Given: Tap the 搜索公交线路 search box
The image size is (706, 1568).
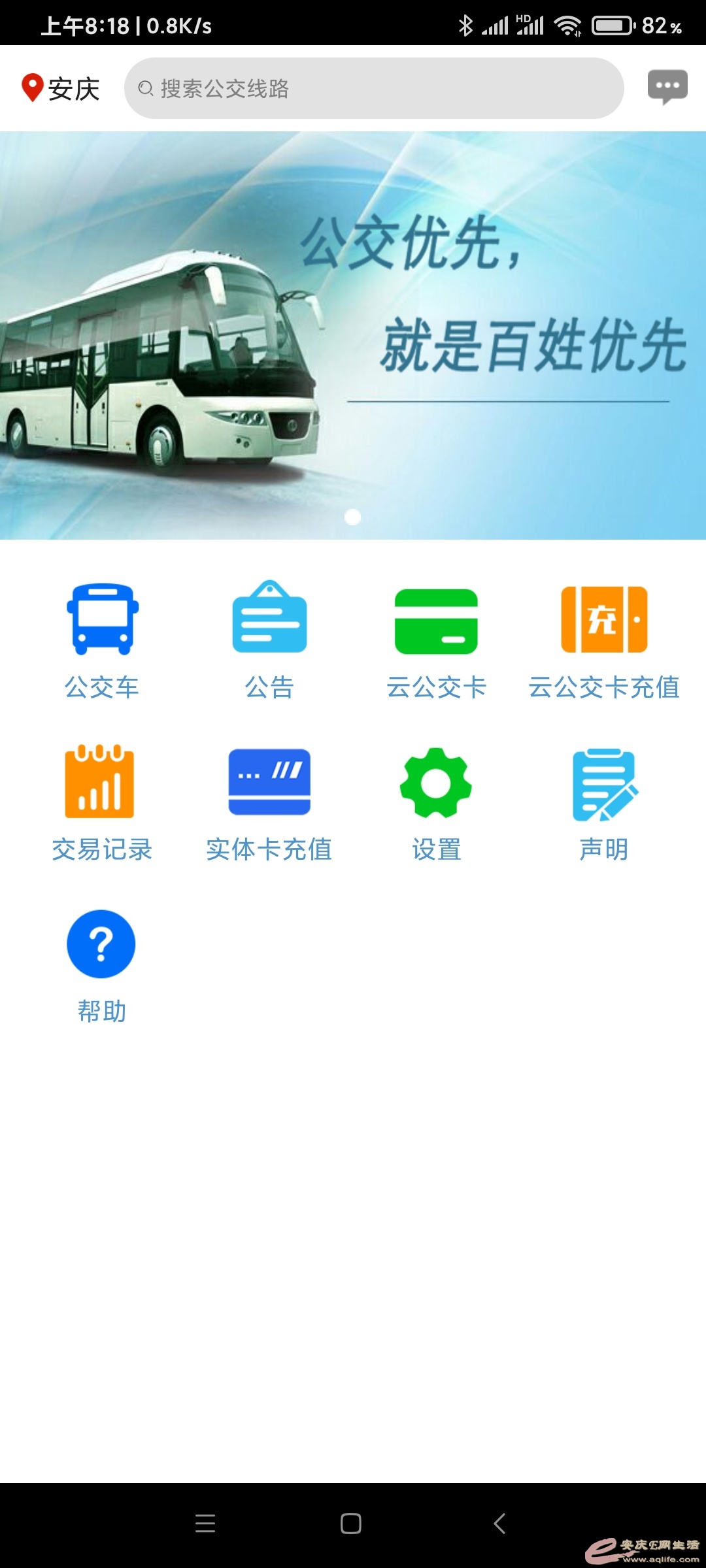Looking at the screenshot, I should pos(374,88).
